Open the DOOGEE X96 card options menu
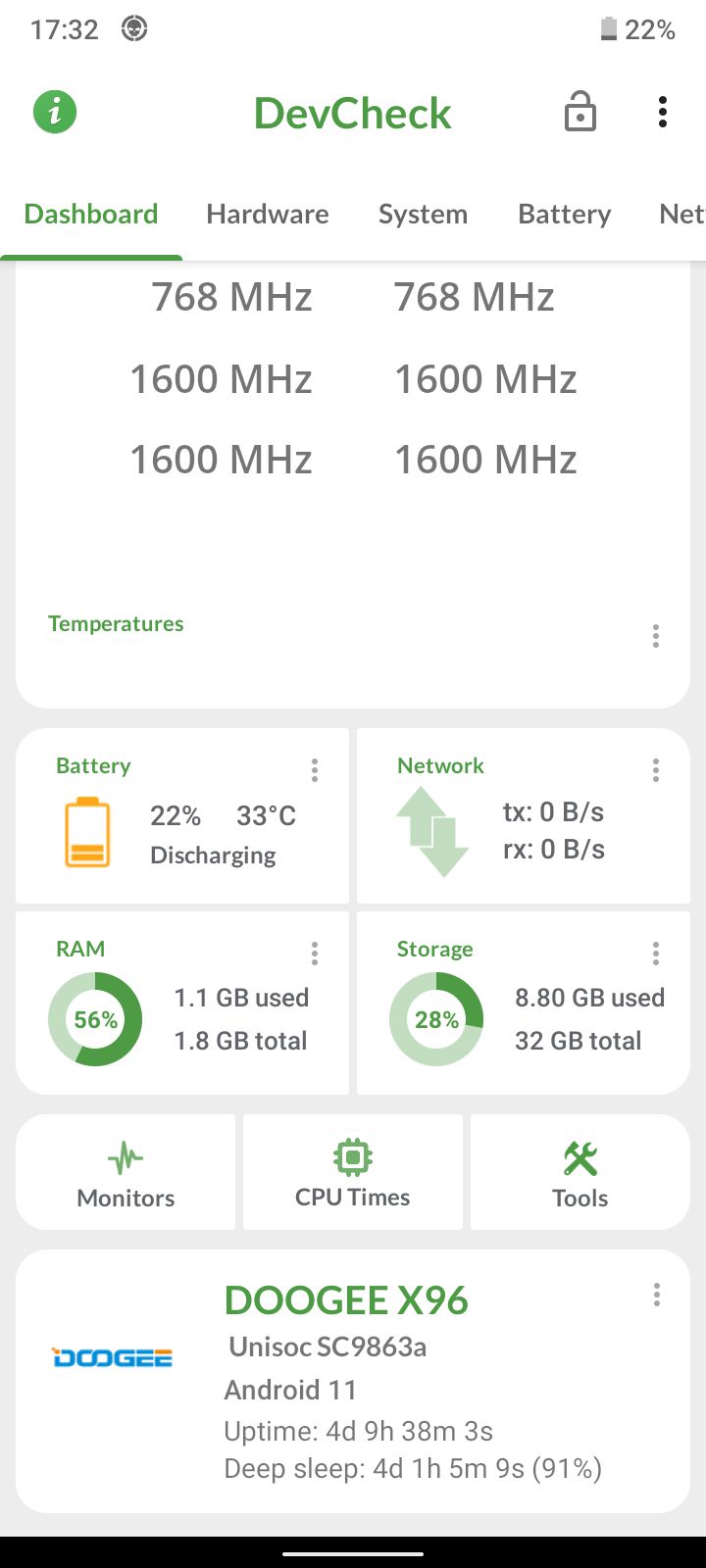706x1568 pixels. click(657, 1296)
